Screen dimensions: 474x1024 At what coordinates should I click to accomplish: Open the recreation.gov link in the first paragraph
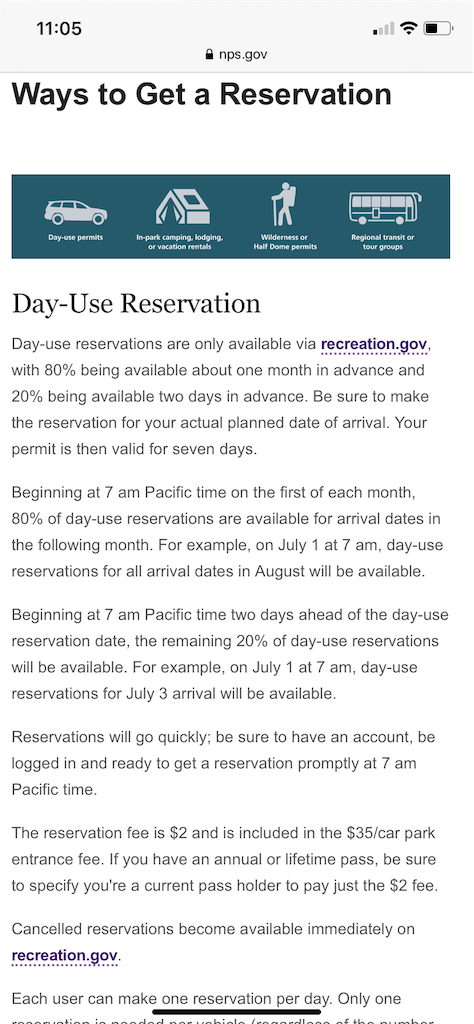pyautogui.click(x=374, y=344)
